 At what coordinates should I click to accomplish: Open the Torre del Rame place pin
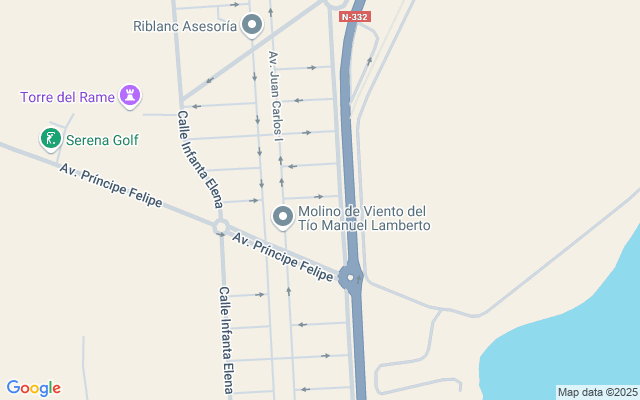[130, 96]
